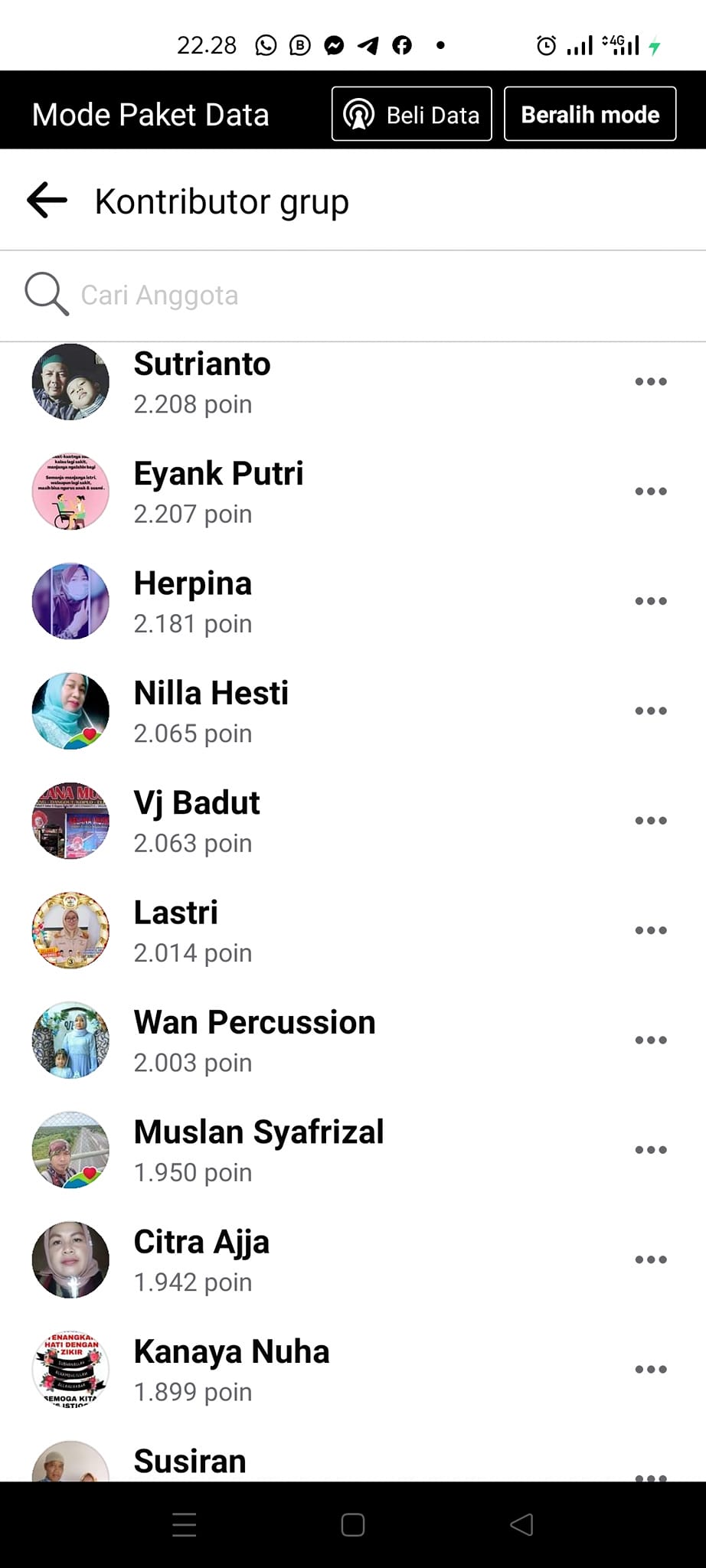Open recent apps from navigation bar
This screenshot has height=1568, width=706.
[x=185, y=1525]
